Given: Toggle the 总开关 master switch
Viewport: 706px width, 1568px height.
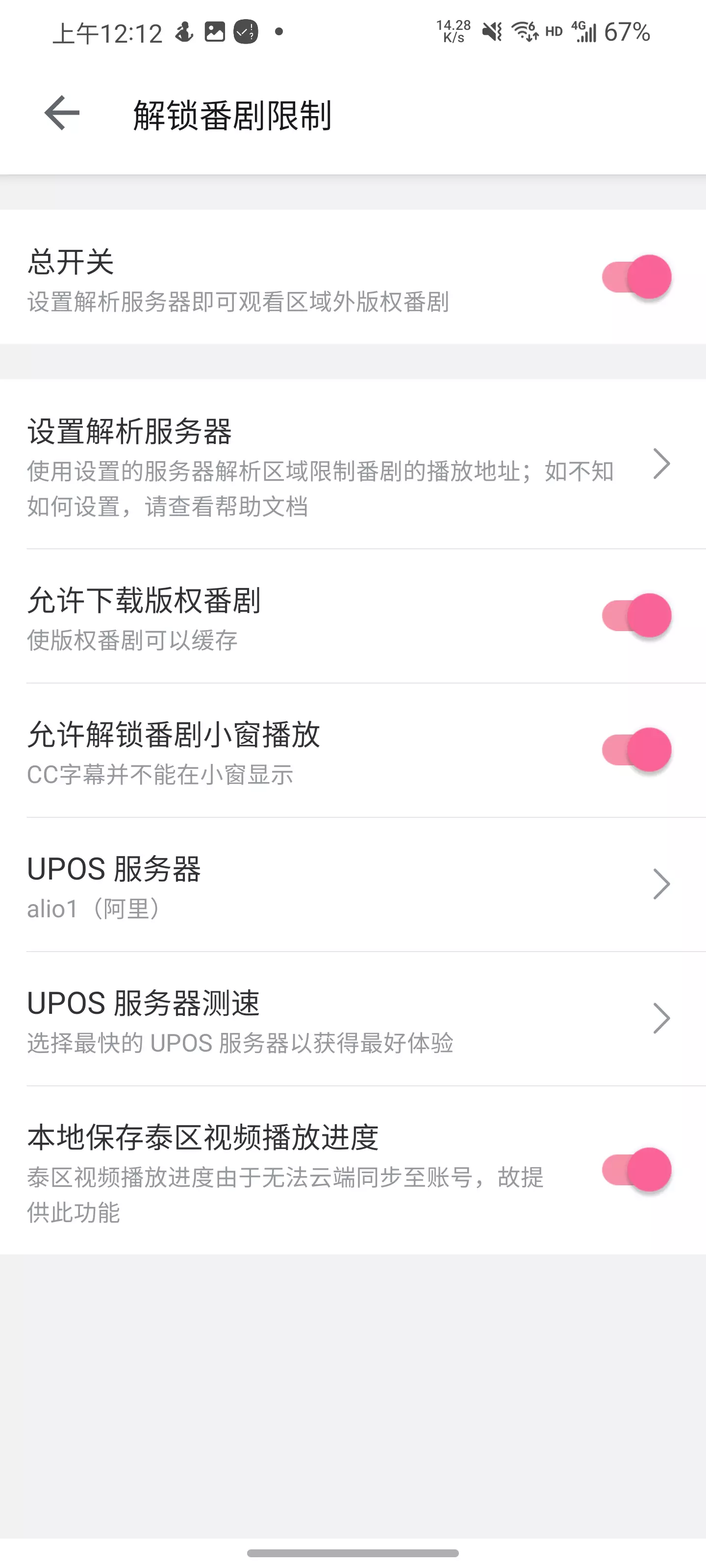Looking at the screenshot, I should tap(636, 277).
